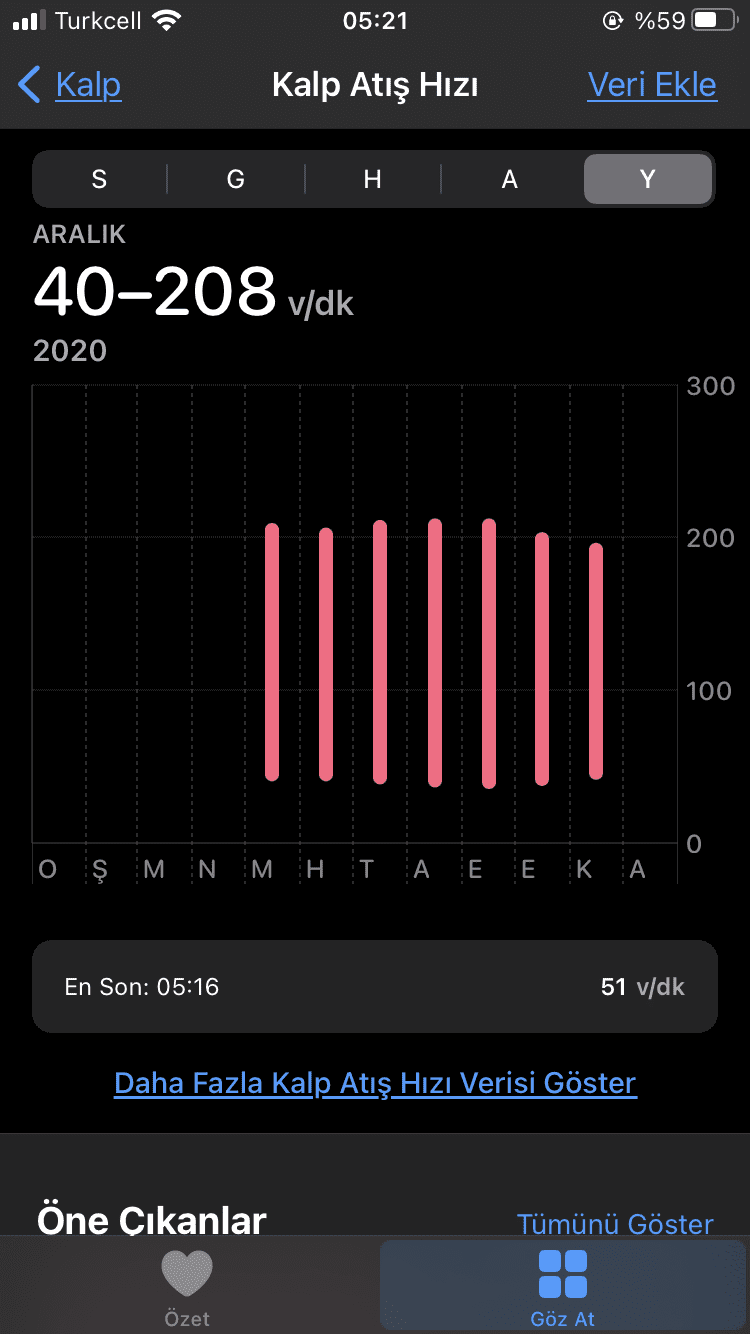This screenshot has width=750, height=1334.
Task: Open the En Son 05:16 reading row
Action: (375, 987)
